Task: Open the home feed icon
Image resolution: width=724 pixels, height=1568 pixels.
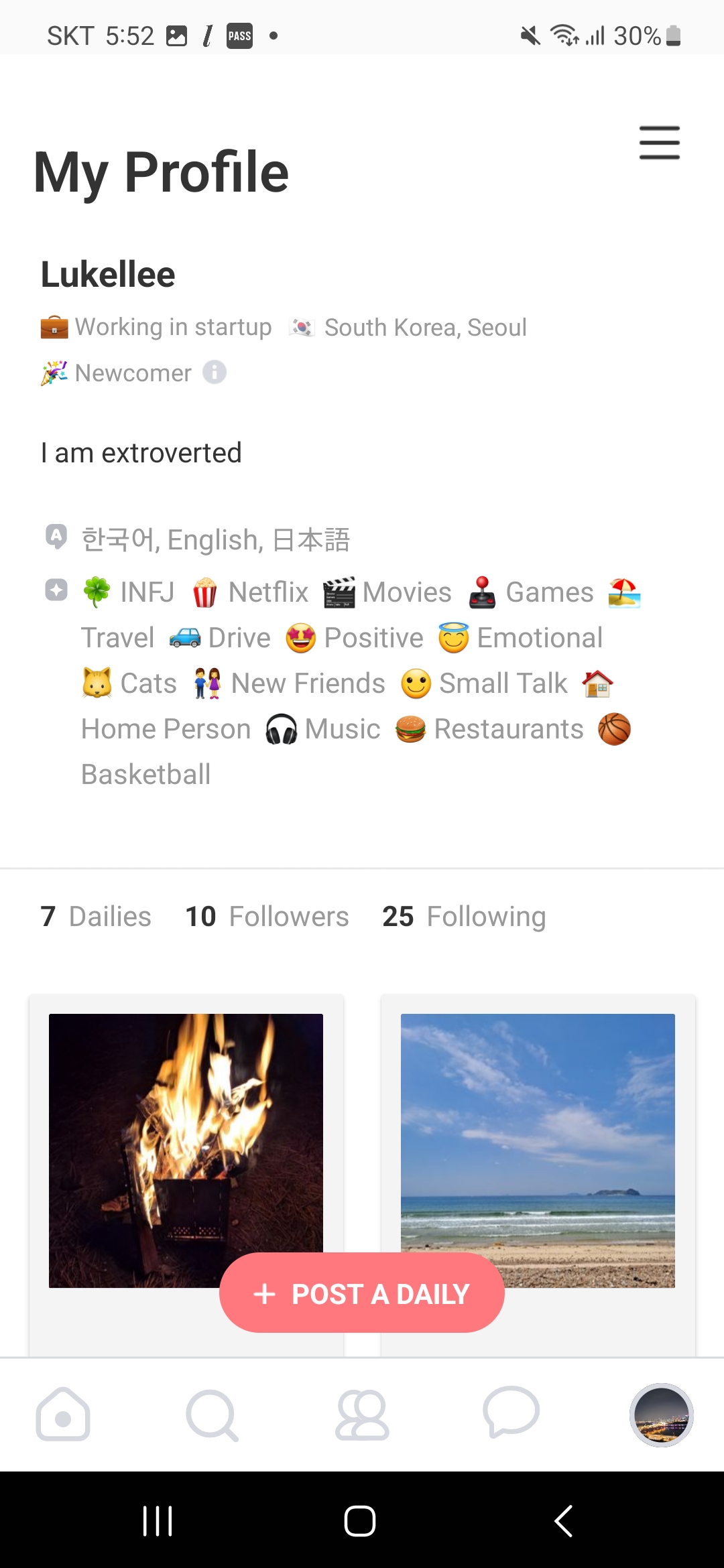Action: coord(63,1415)
